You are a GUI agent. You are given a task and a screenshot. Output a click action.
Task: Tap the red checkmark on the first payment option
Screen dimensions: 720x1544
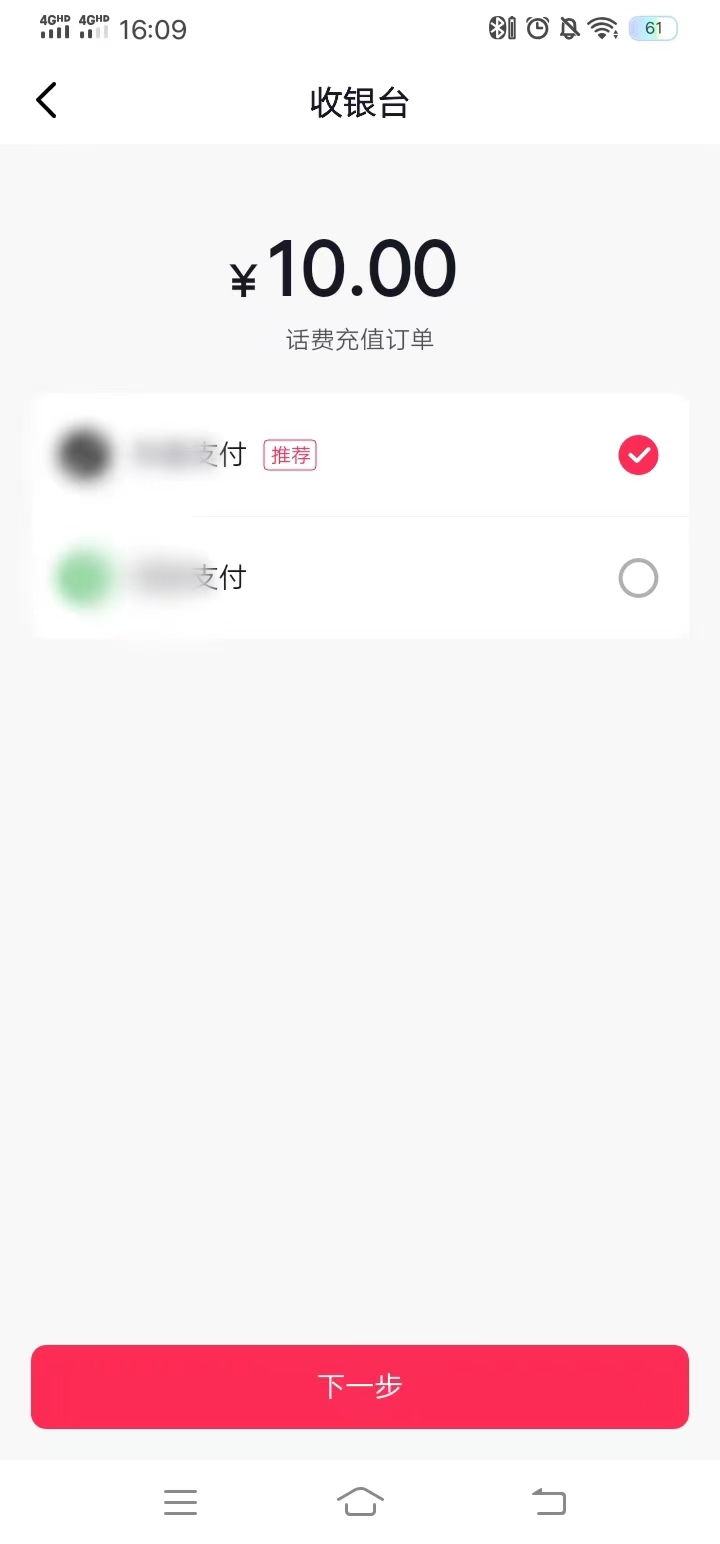tap(638, 455)
